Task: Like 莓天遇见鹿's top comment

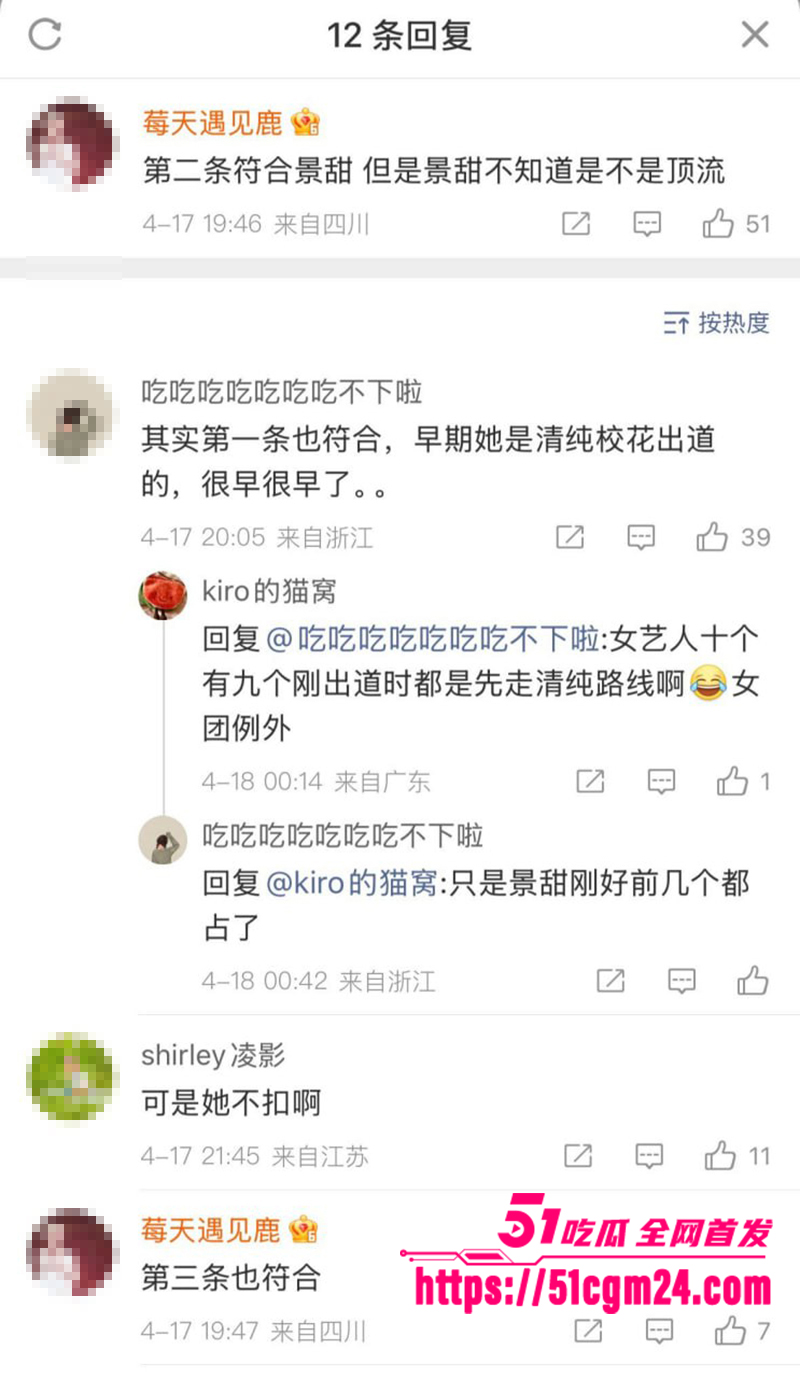Action: click(x=718, y=224)
